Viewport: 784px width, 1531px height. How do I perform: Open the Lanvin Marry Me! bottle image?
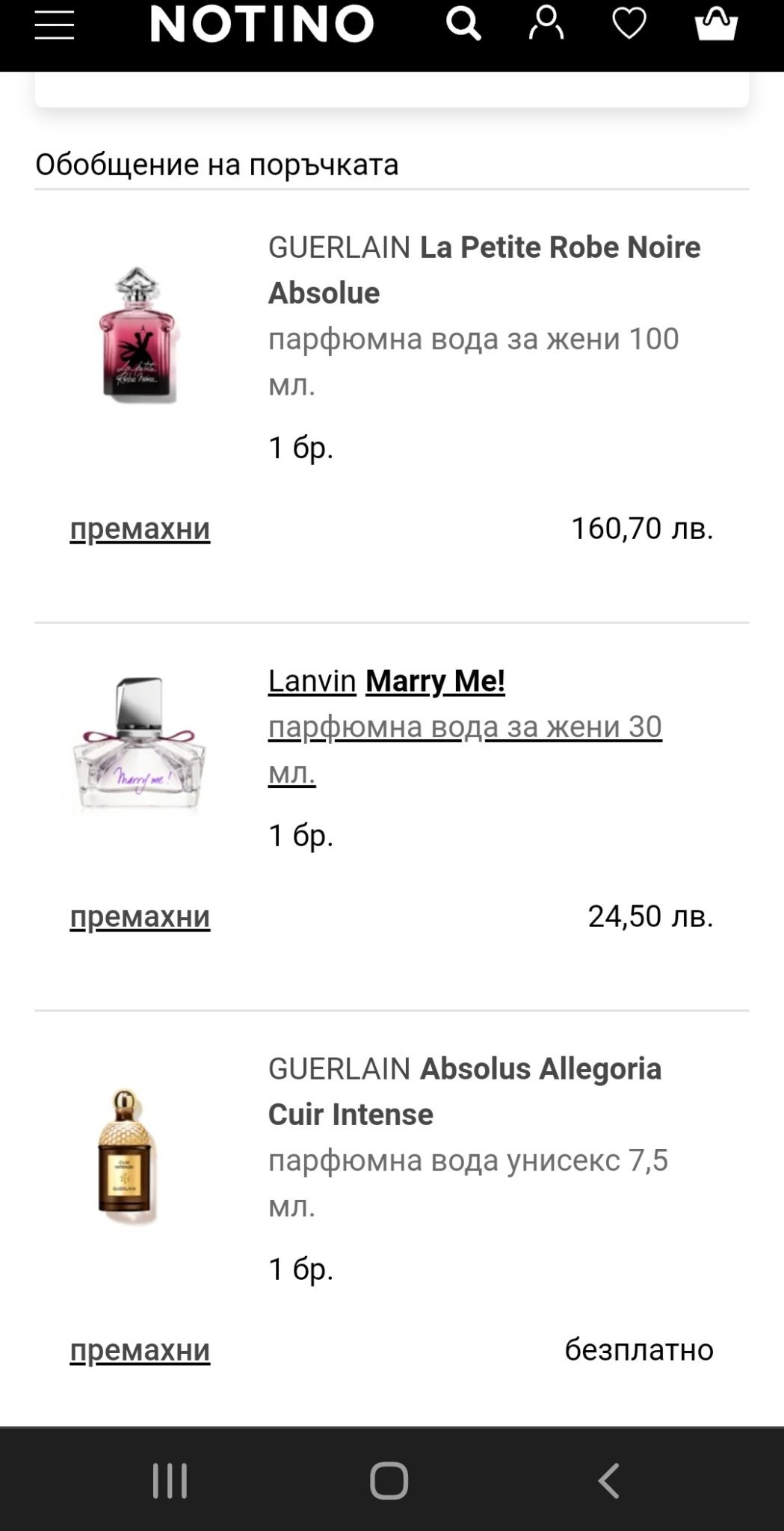click(x=139, y=744)
